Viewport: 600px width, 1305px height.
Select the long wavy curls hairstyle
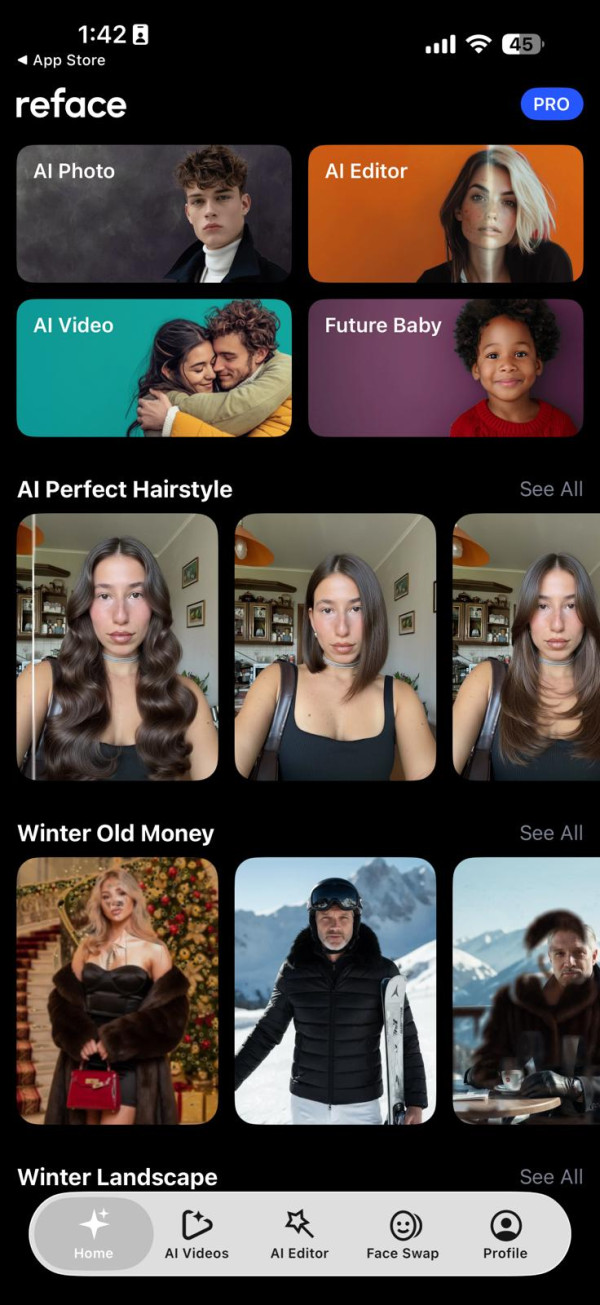tap(117, 647)
